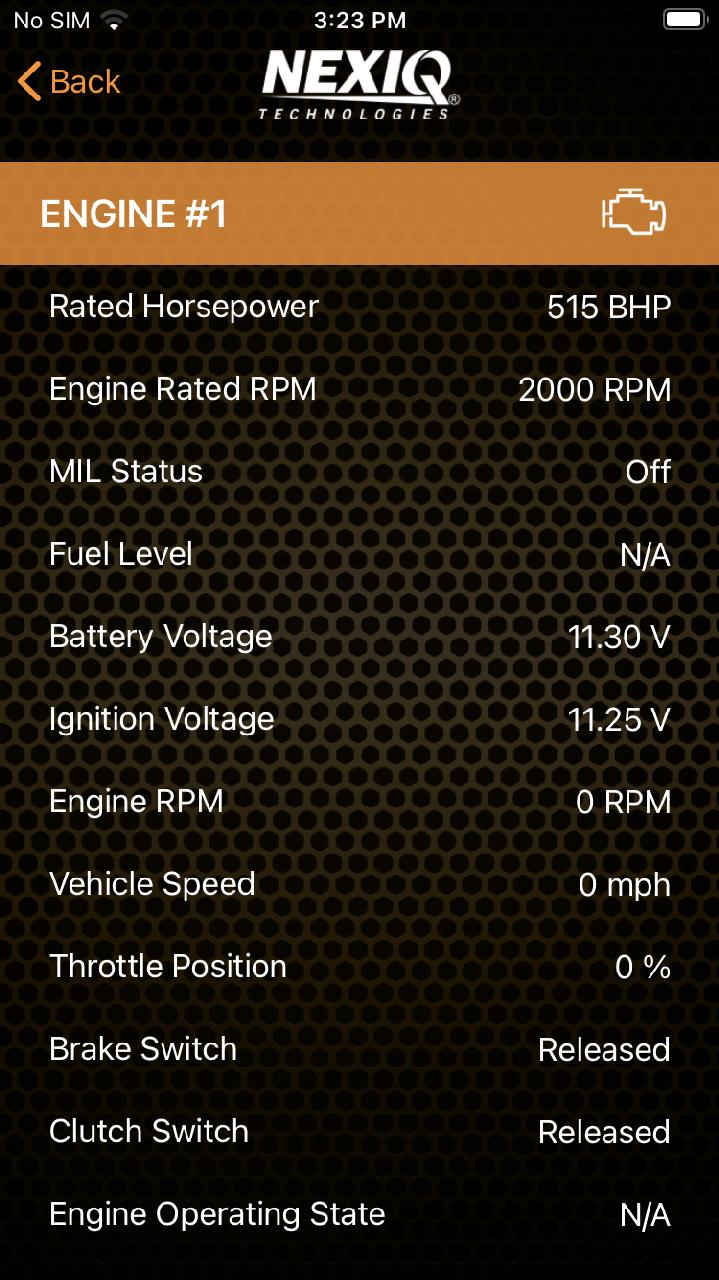Tap the check engine icon in Engine #1 header
Image resolution: width=719 pixels, height=1280 pixels.
coord(633,214)
